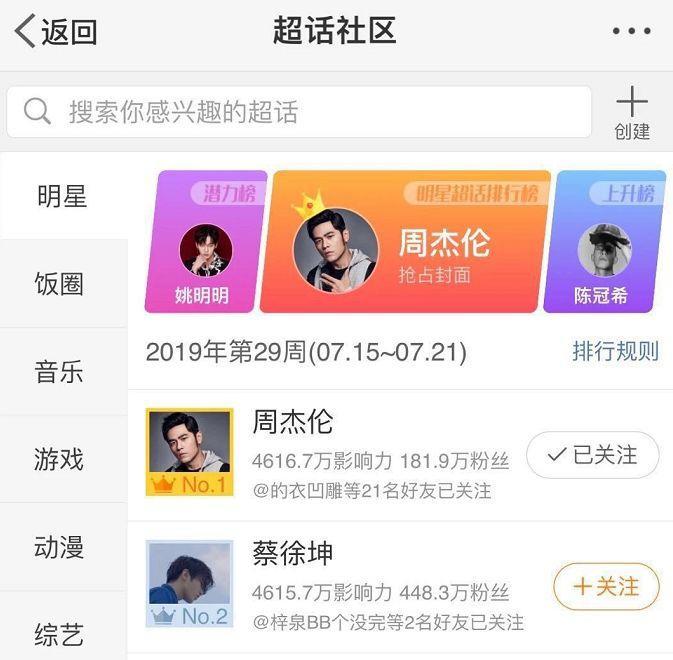Switch to the 饭圈 category
Viewport: 673px width, 660px height.
coord(63,284)
